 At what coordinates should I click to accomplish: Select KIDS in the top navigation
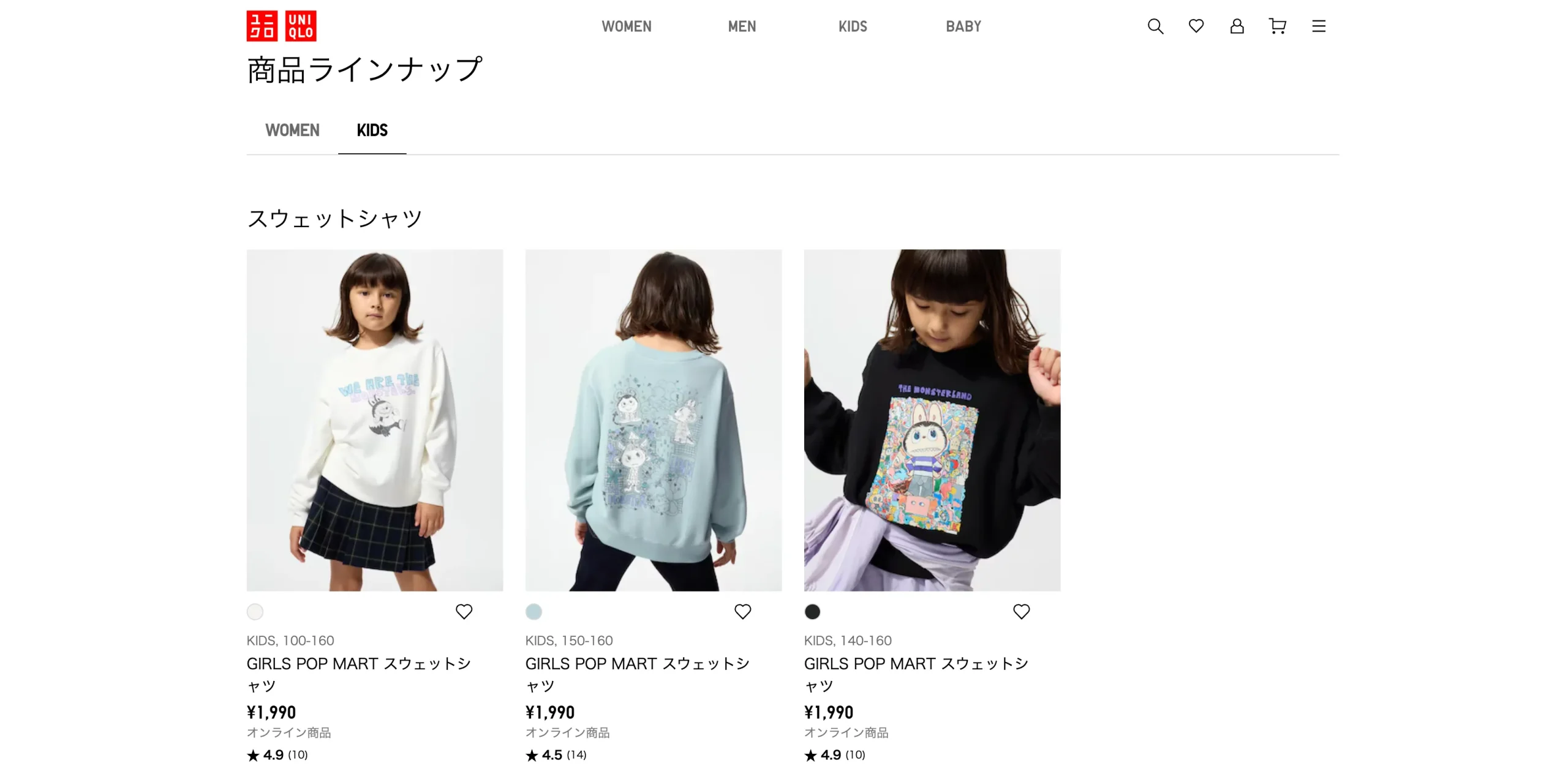853,26
